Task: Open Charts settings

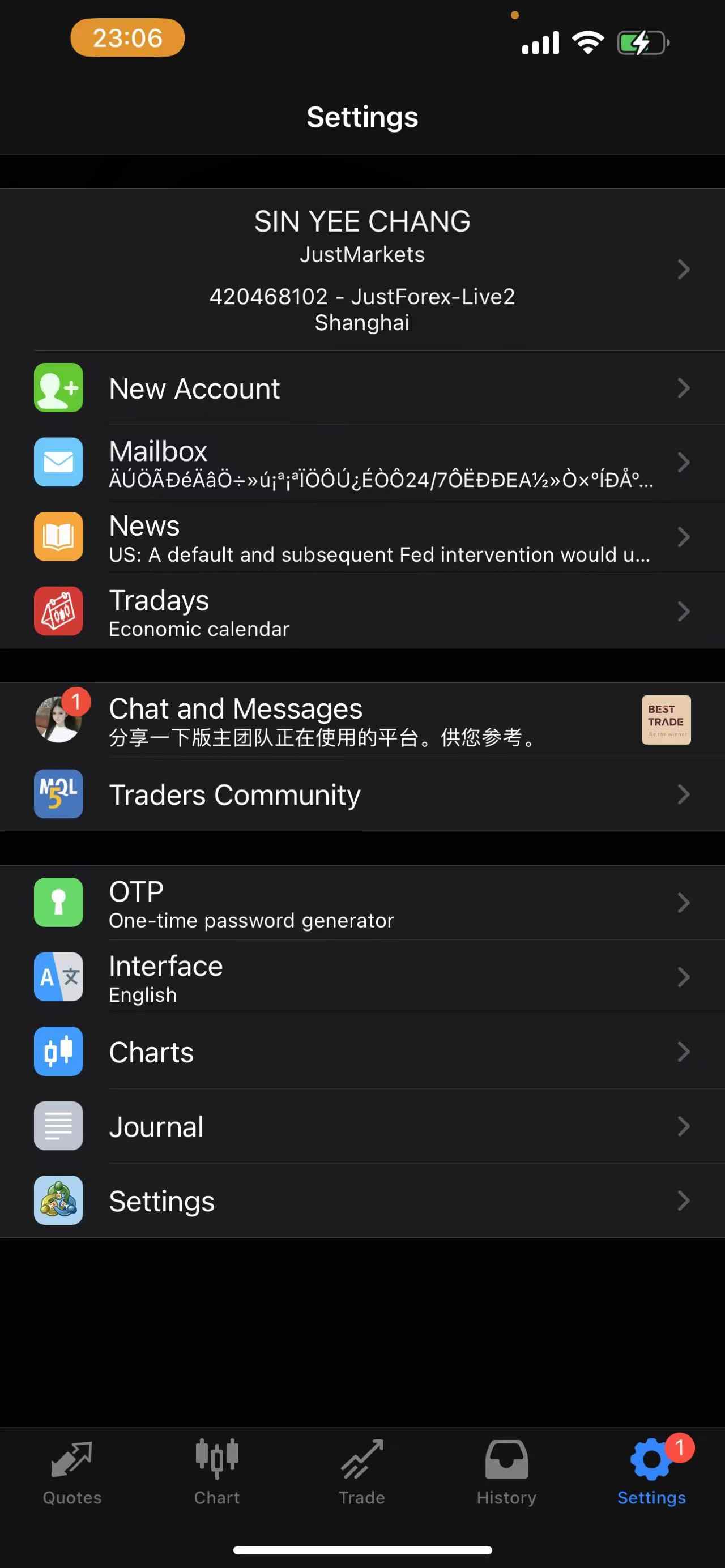Action: [x=362, y=1051]
